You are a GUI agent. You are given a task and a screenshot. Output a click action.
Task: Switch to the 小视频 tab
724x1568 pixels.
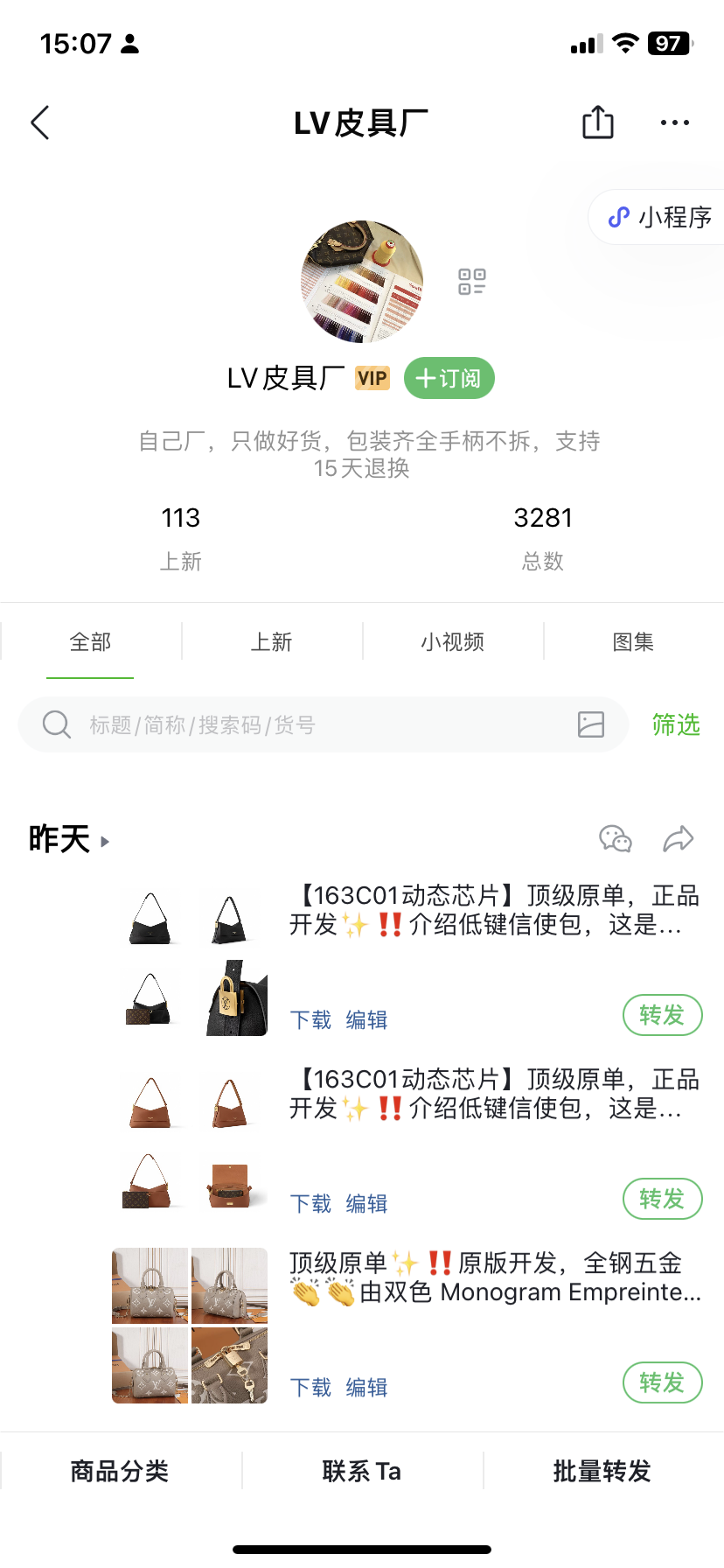click(x=453, y=641)
